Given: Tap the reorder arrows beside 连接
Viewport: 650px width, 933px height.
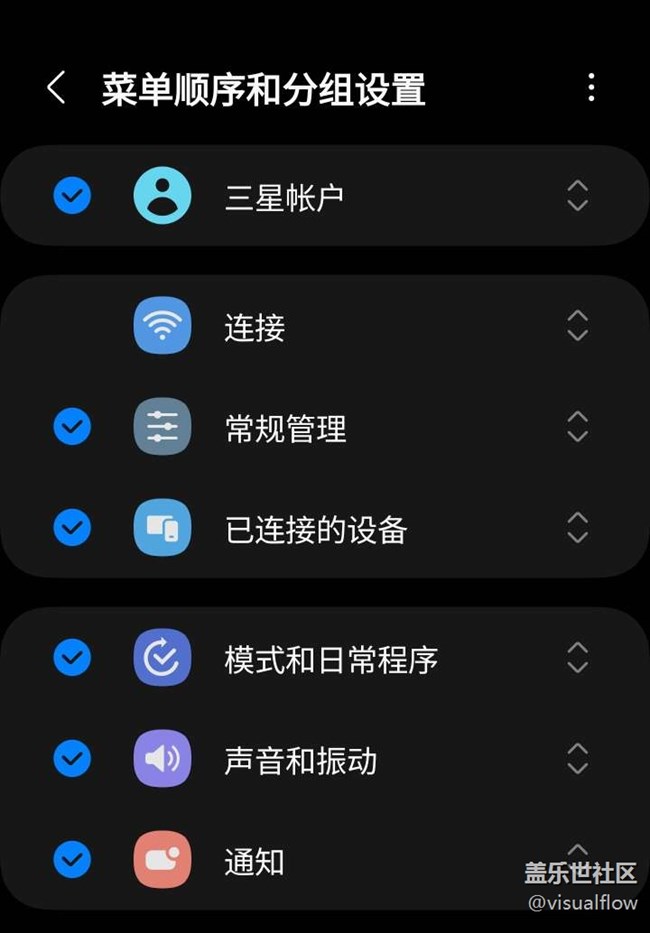Looking at the screenshot, I should pyautogui.click(x=577, y=326).
